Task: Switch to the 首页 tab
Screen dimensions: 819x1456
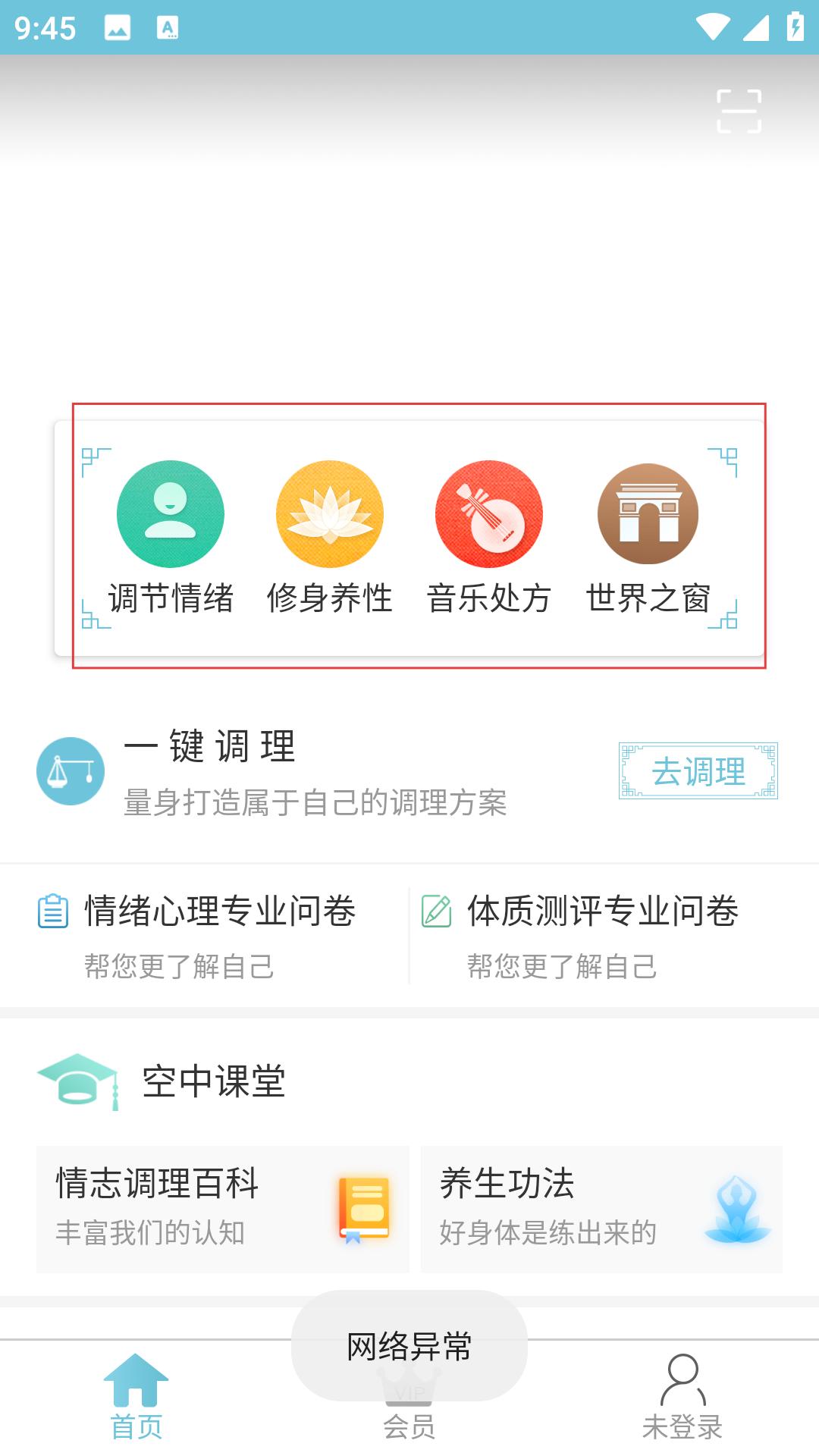Action: tap(136, 1399)
